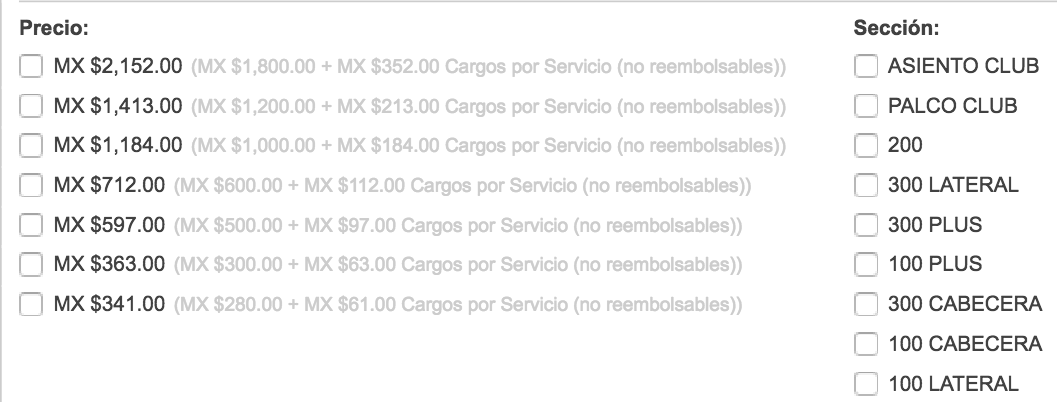Select the MX $1,413.00 price filter
The image size is (1057, 402).
click(31, 106)
